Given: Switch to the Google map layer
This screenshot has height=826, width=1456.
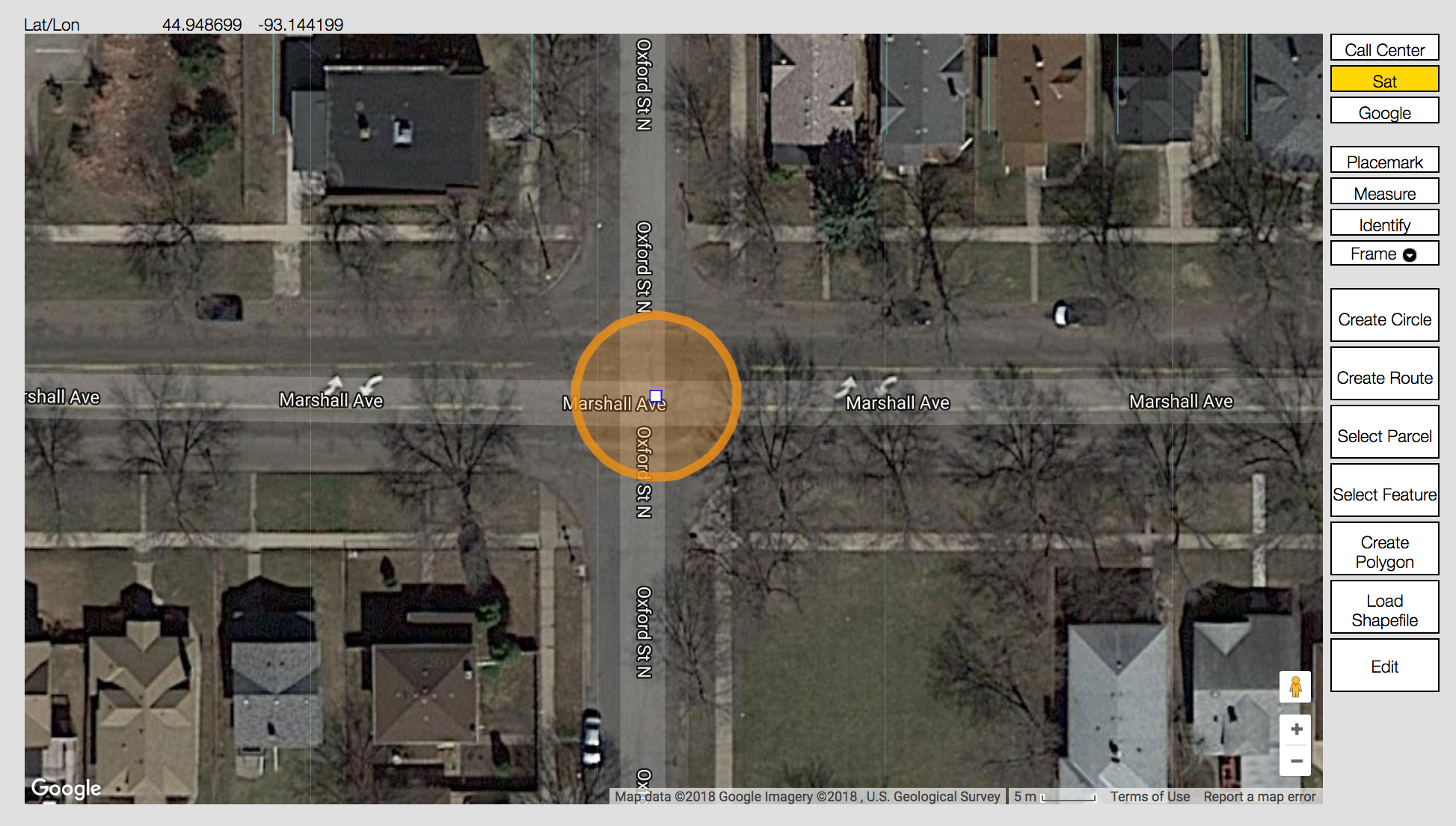Looking at the screenshot, I should point(1384,112).
